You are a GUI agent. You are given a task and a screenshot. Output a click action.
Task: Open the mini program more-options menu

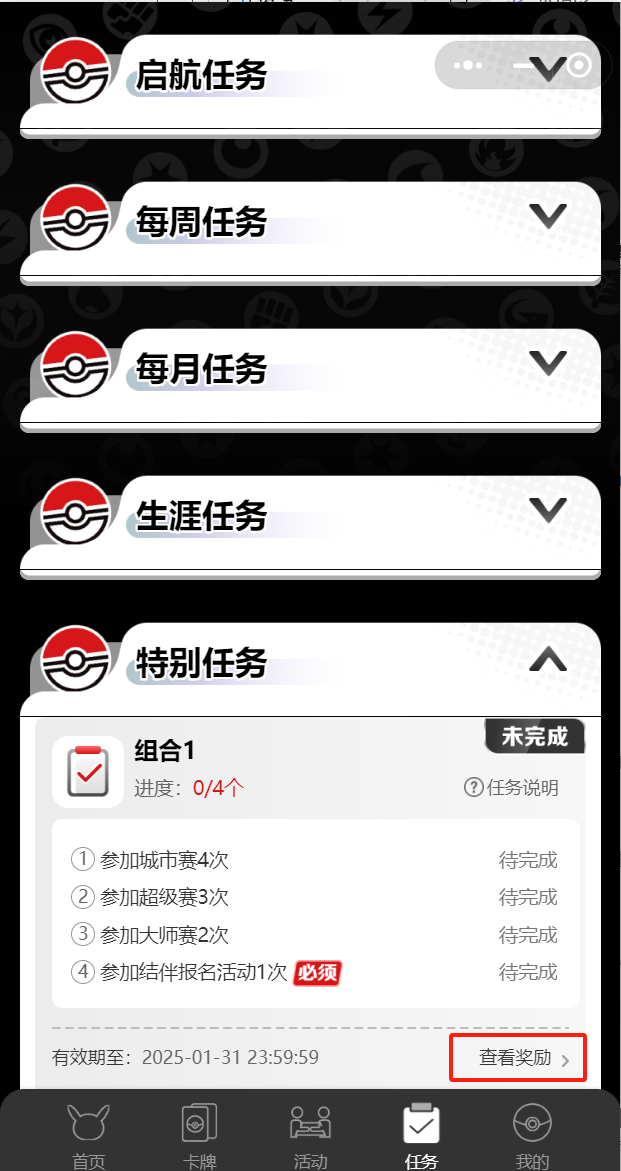coord(468,67)
